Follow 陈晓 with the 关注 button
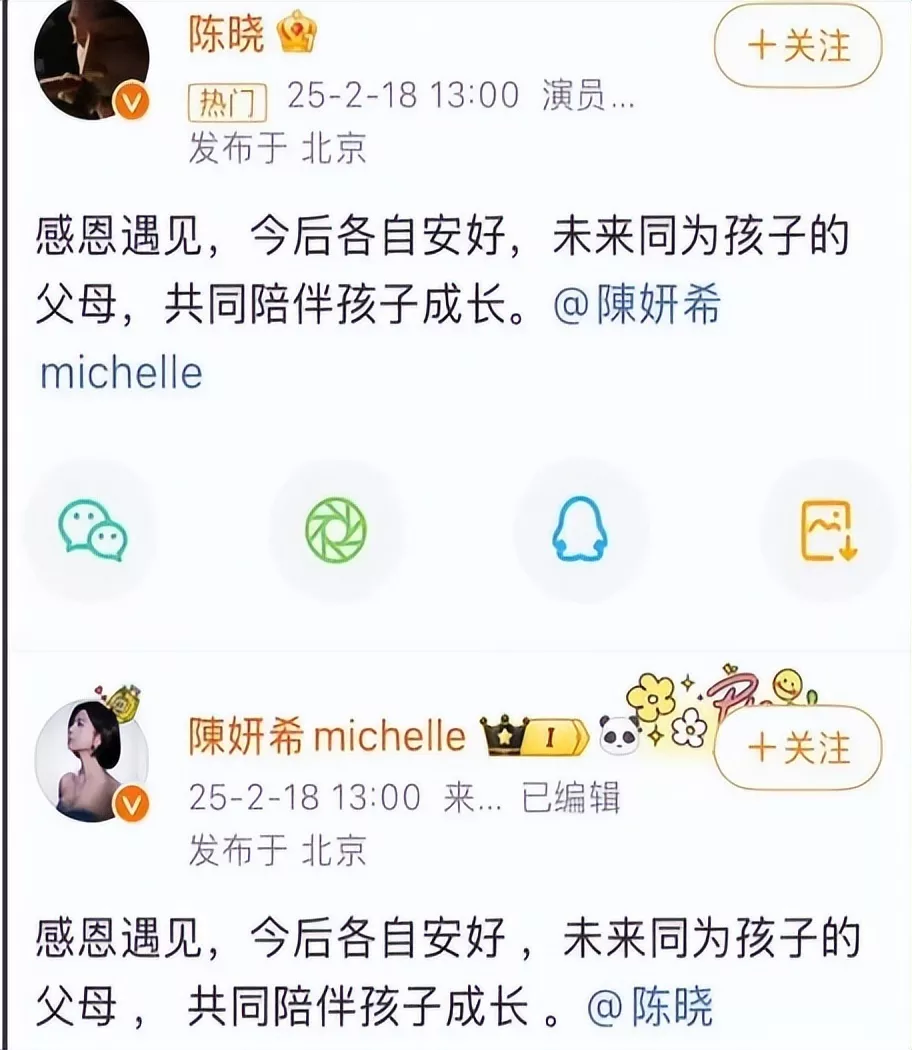Image resolution: width=912 pixels, height=1050 pixels. coord(797,46)
